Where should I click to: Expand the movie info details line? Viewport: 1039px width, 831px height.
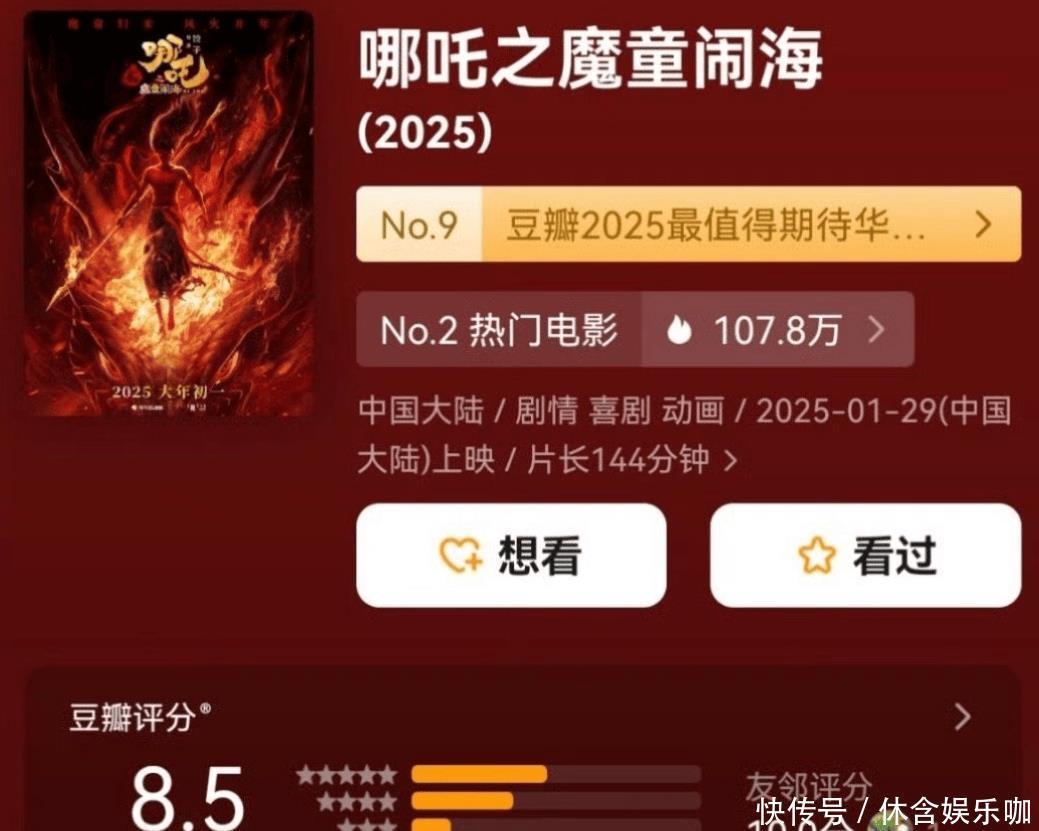[x=683, y=435]
